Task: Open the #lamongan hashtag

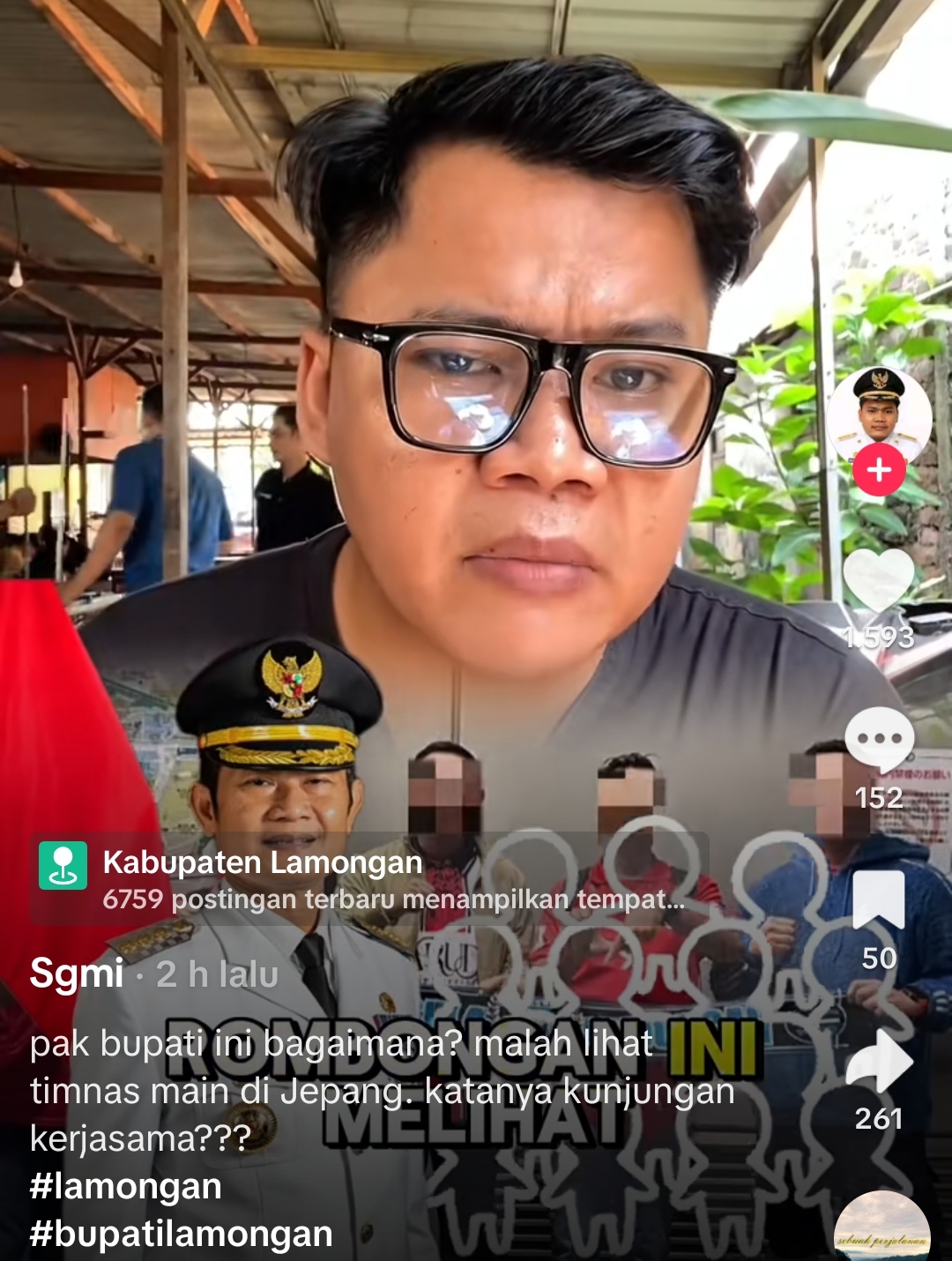Action: tap(125, 1187)
